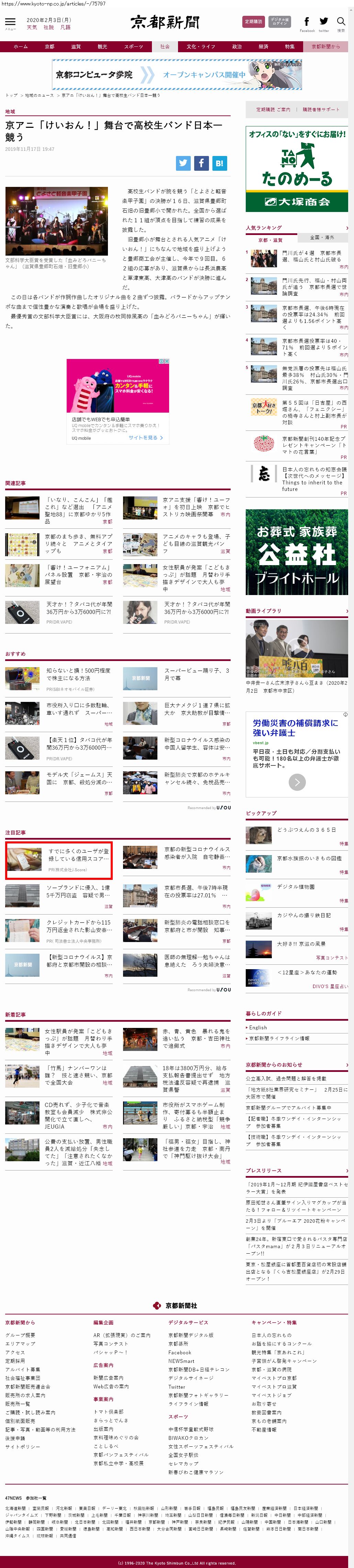The image size is (354, 1568).
Task: Select the 文化・ライフ nav tab
Action: click(x=200, y=46)
